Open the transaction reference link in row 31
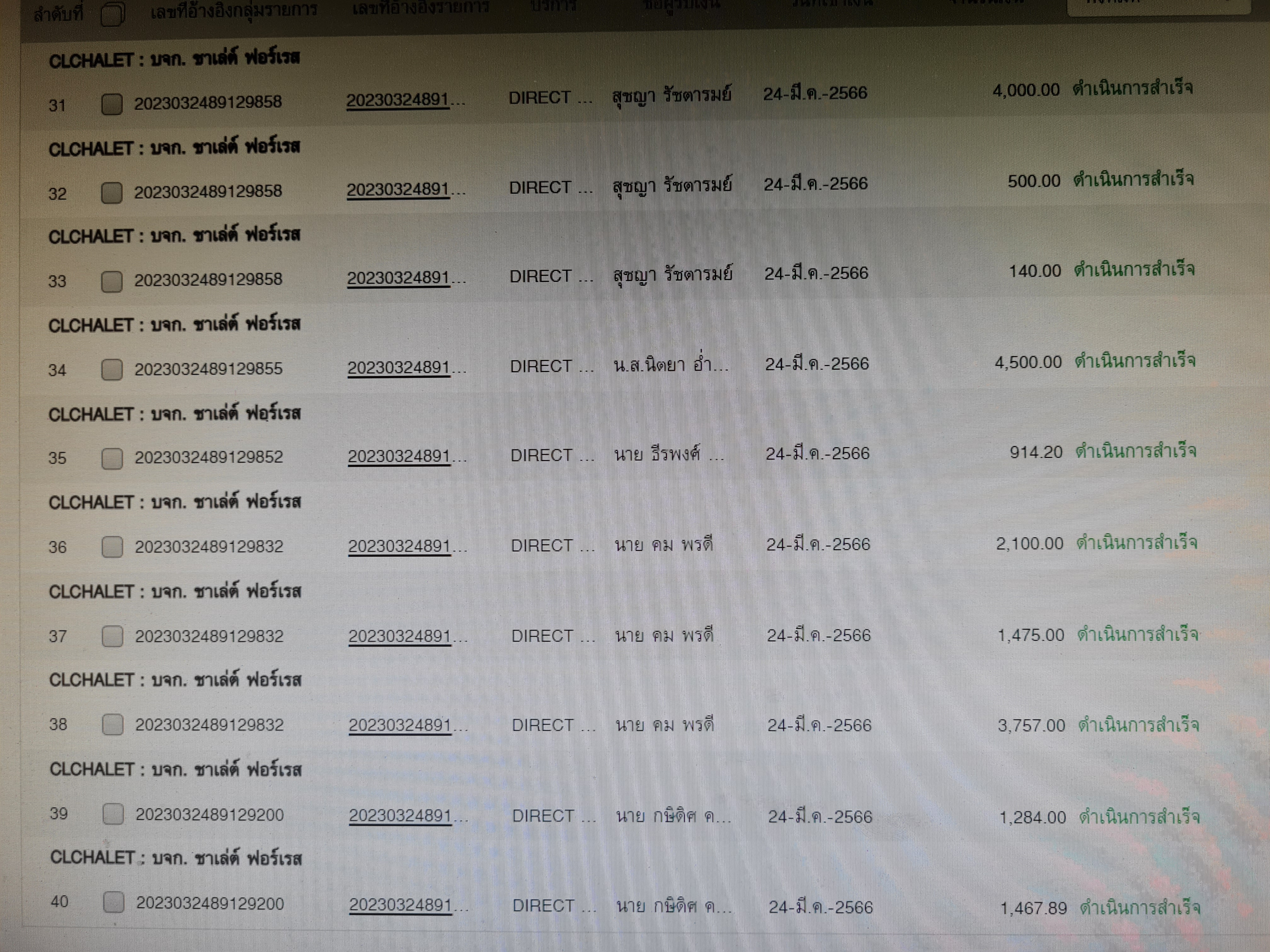 coord(397,100)
